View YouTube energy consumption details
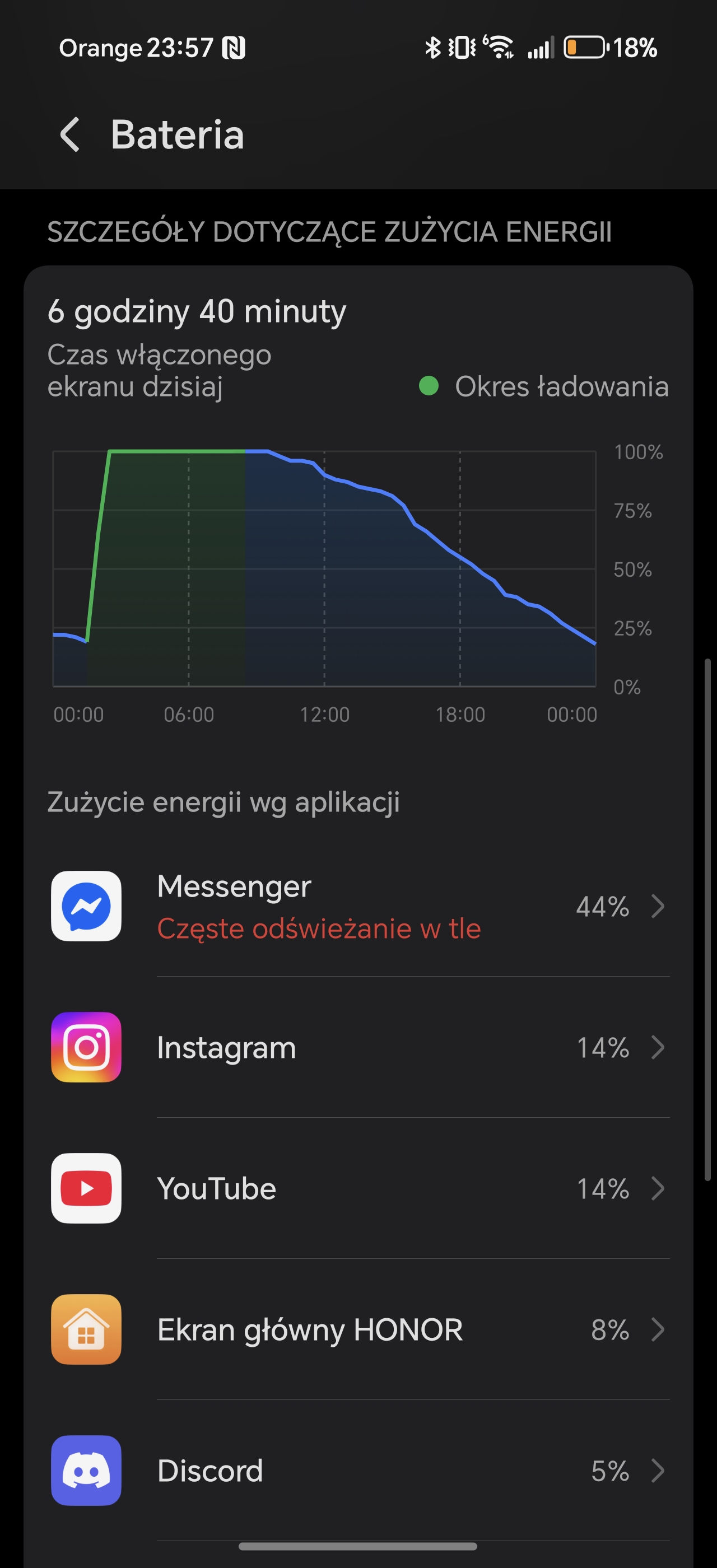The width and height of the screenshot is (717, 1568). tap(358, 1189)
